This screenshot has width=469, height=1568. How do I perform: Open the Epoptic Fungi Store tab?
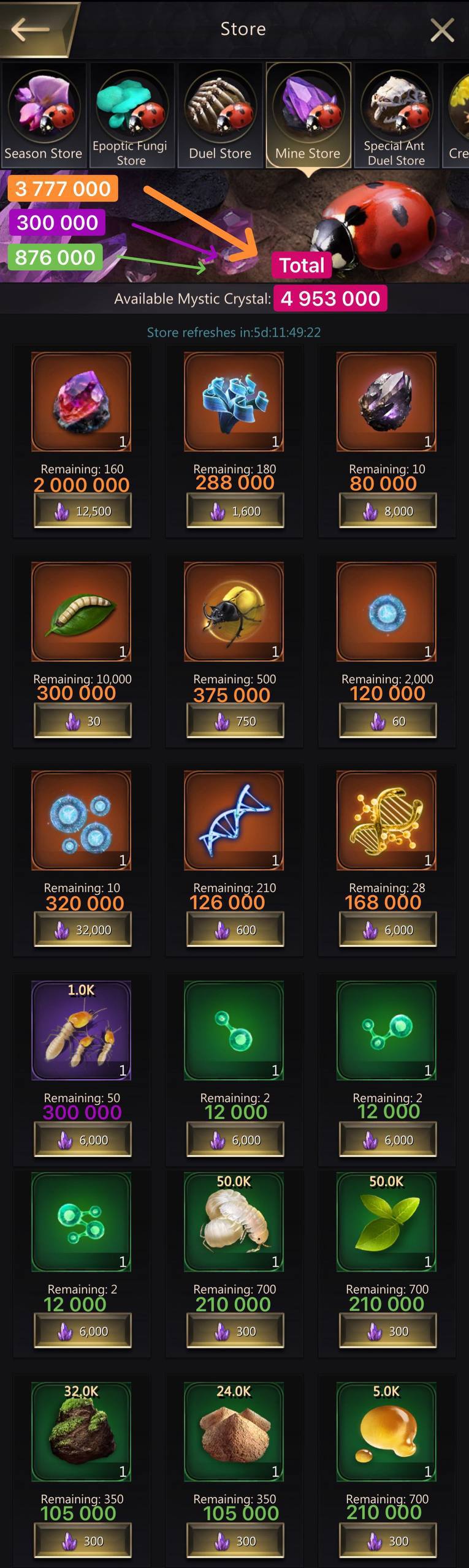pos(131,116)
